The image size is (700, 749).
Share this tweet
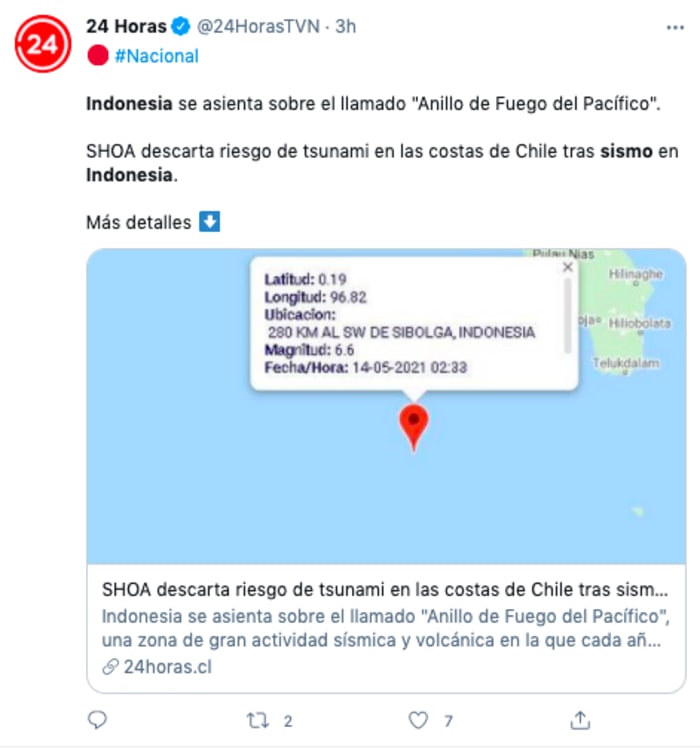[580, 719]
